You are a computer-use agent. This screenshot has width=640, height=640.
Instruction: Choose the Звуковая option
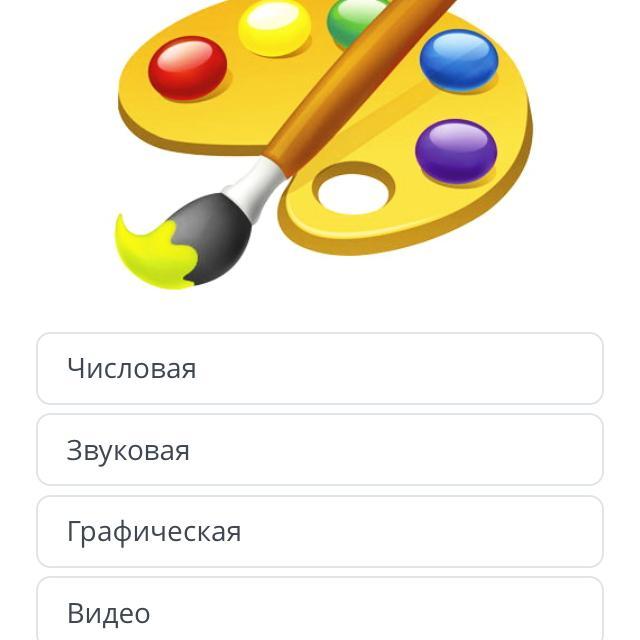point(320,450)
